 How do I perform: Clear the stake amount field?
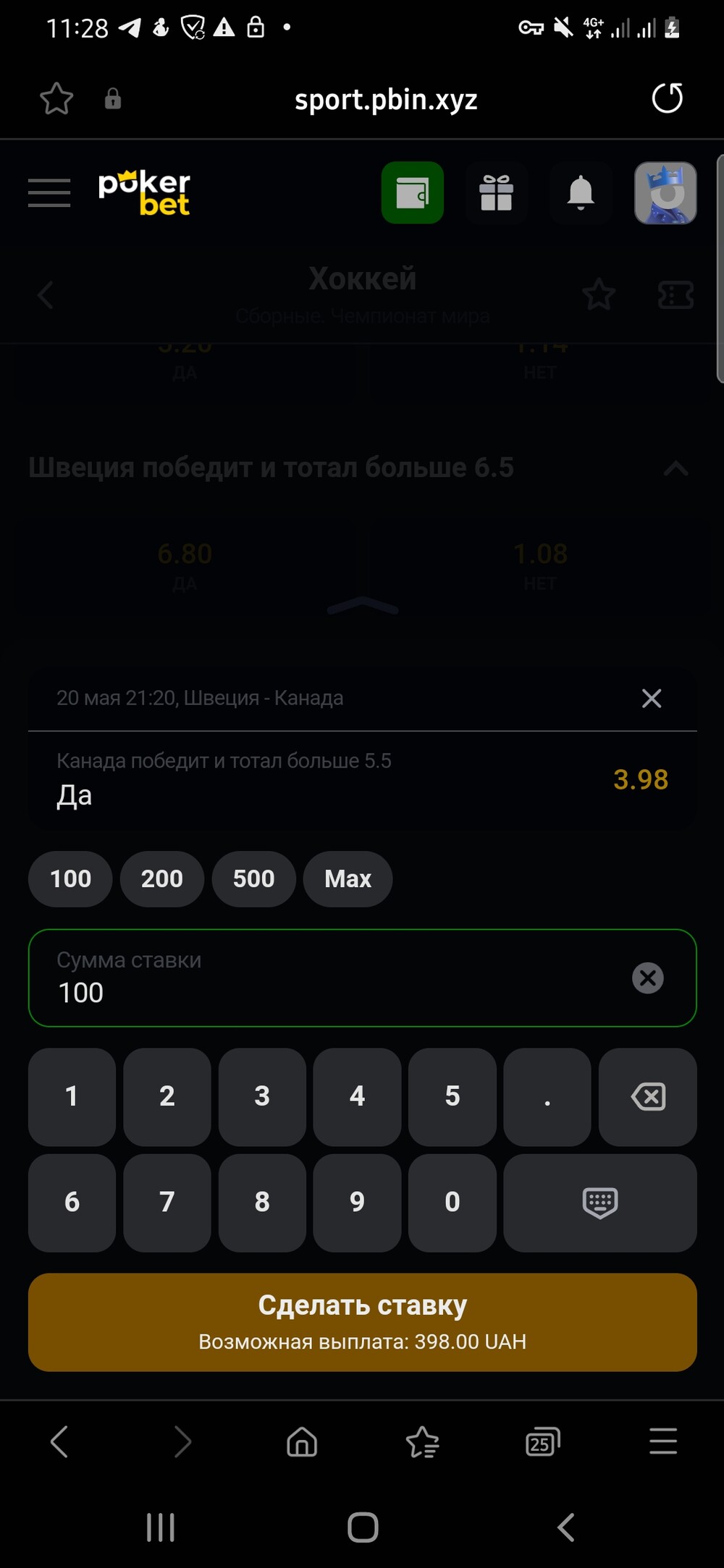point(648,978)
